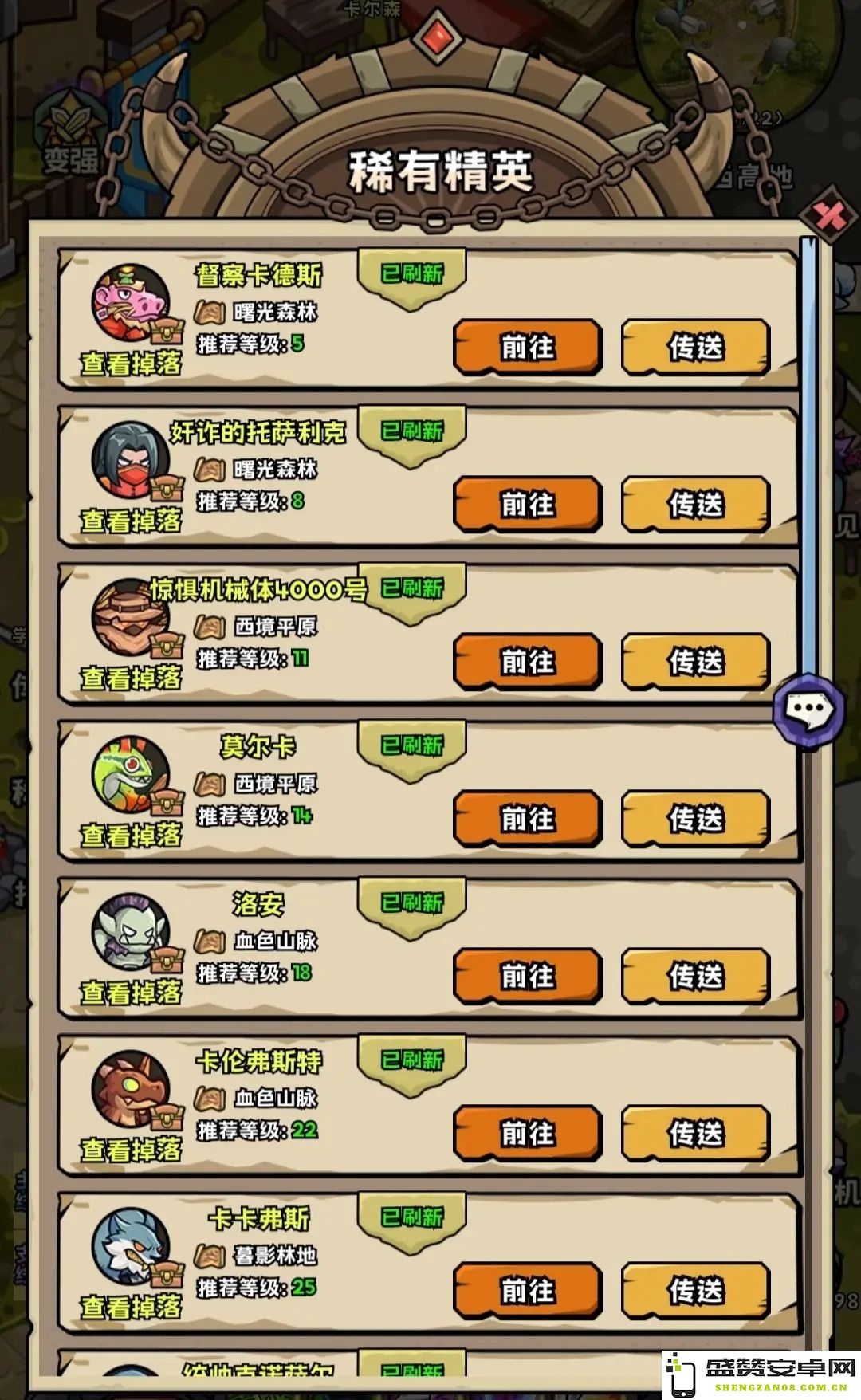Open 查看掉落 for 卡卡弗斯
The image size is (861, 1400).
pyautogui.click(x=132, y=1306)
